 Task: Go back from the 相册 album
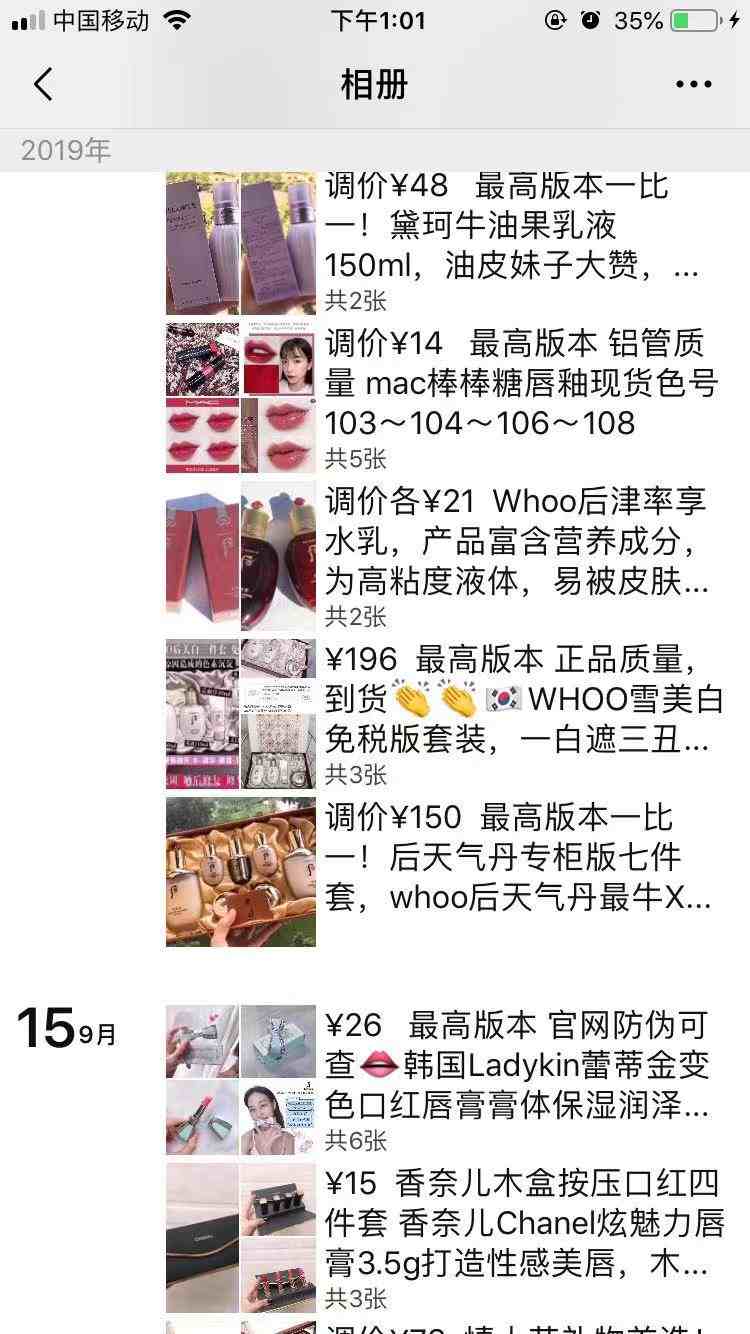tap(43, 85)
